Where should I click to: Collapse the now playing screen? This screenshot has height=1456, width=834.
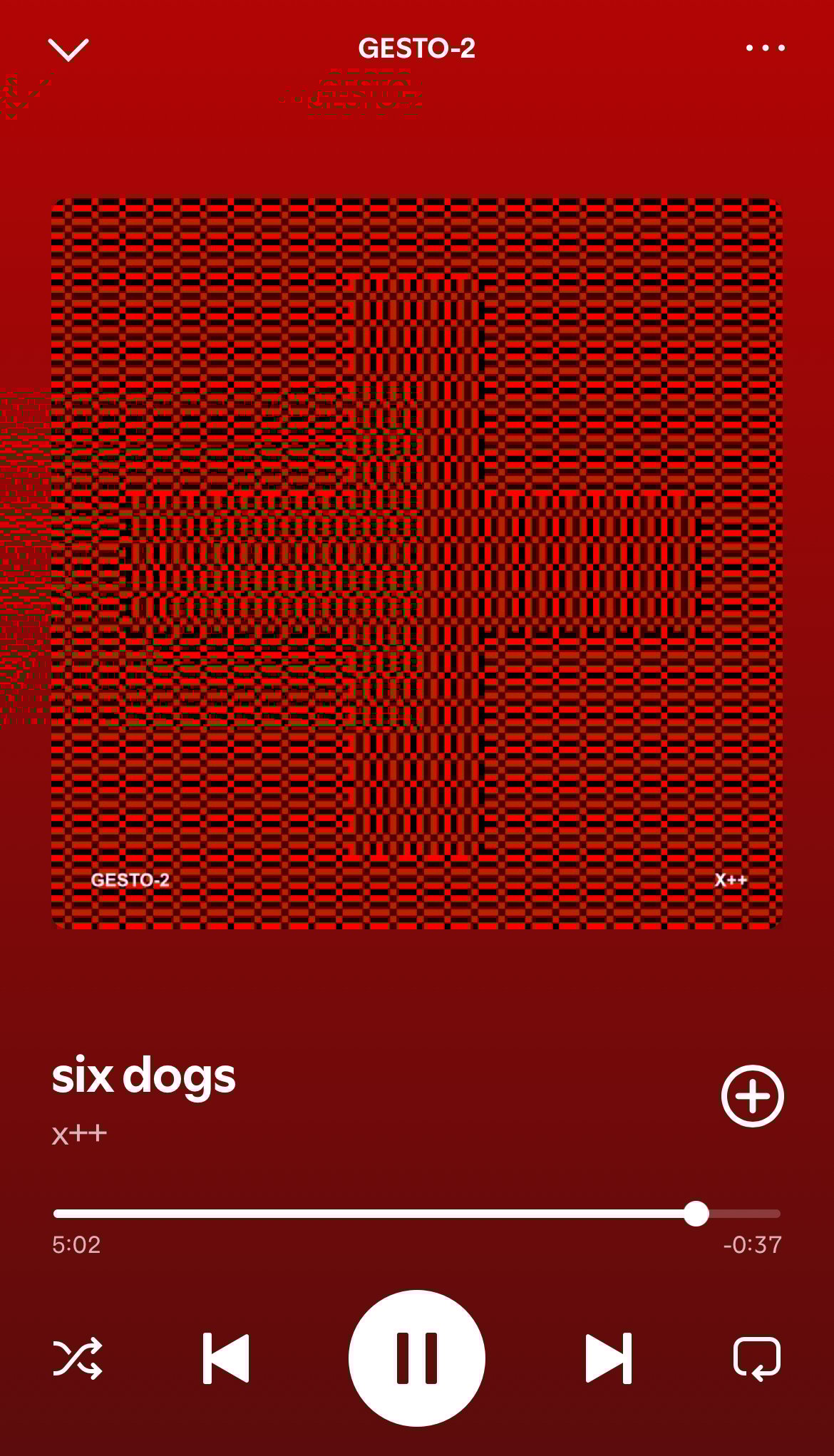[68, 49]
